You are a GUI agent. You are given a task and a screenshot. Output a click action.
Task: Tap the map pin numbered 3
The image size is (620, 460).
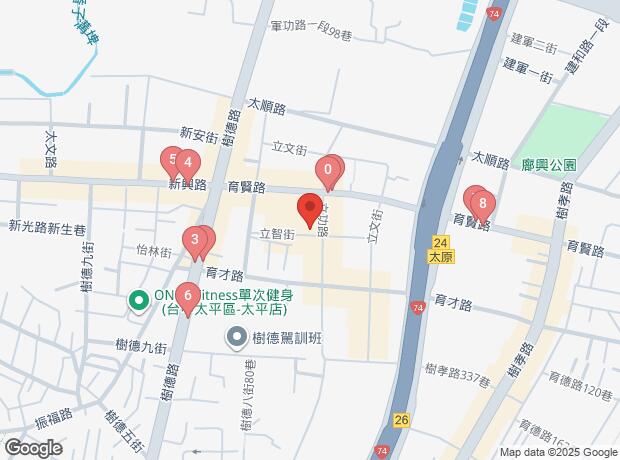tap(192, 240)
